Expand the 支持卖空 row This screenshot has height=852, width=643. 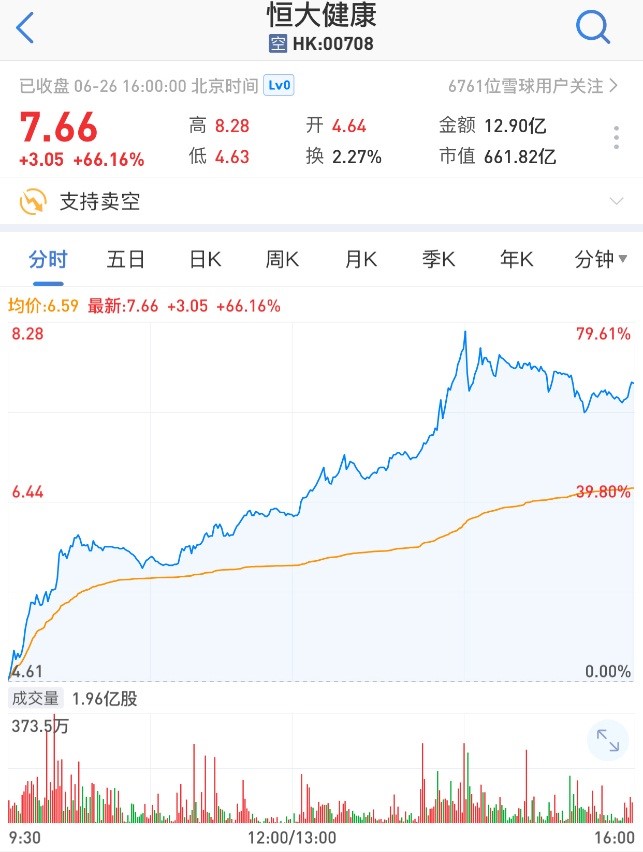point(616,202)
